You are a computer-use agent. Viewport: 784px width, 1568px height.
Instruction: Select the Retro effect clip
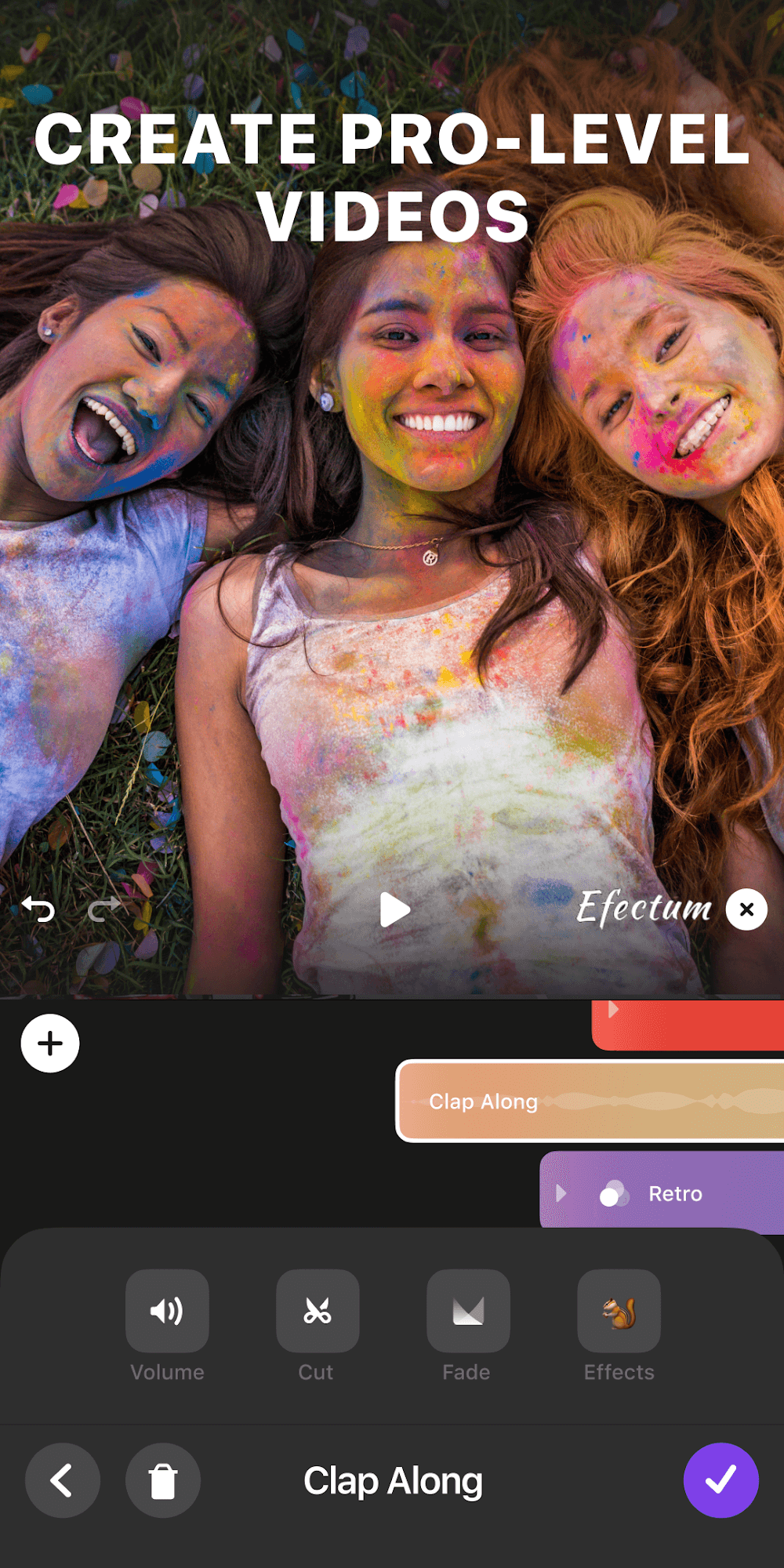(x=661, y=1193)
